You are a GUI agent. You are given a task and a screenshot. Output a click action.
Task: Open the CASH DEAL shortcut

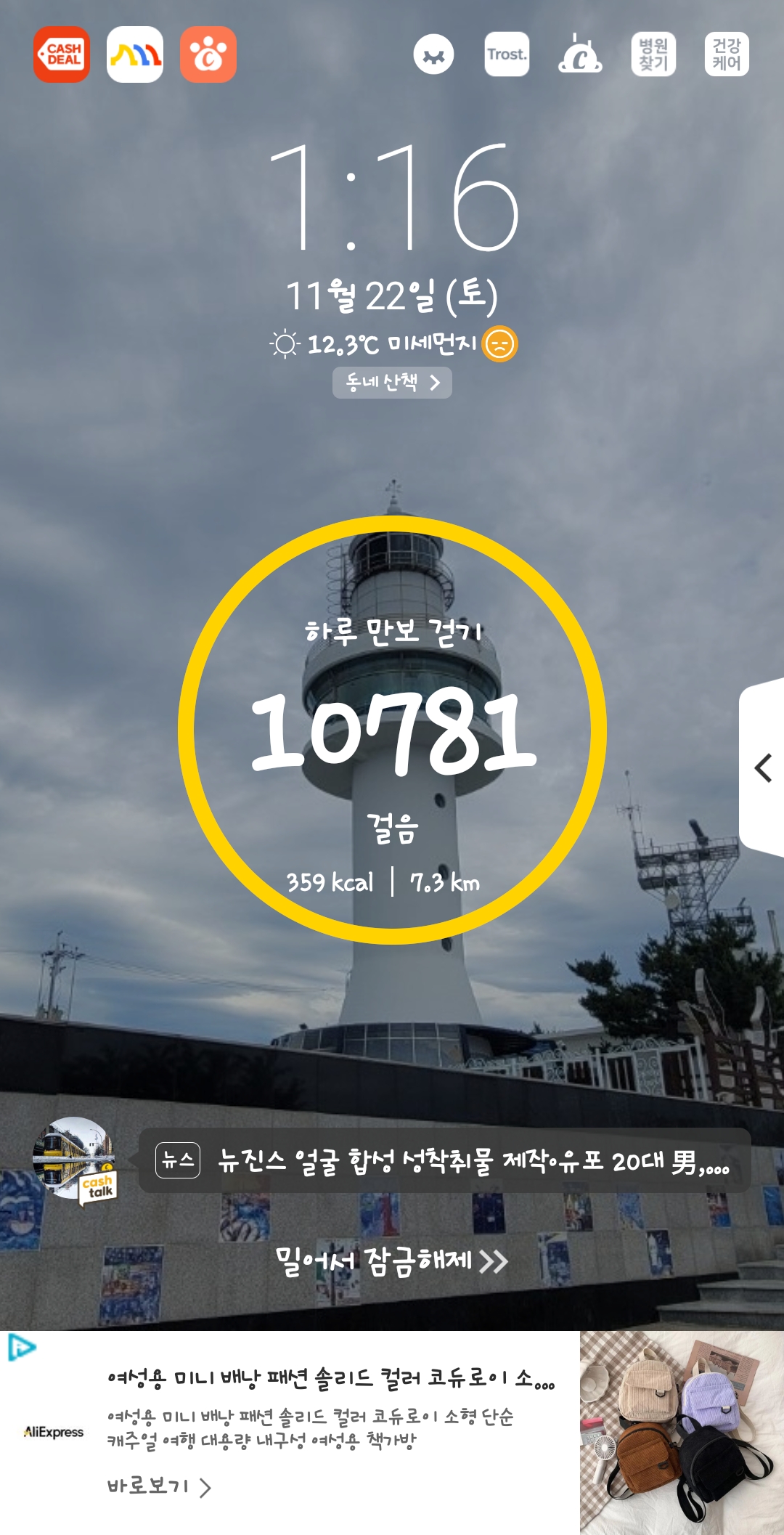coord(62,54)
